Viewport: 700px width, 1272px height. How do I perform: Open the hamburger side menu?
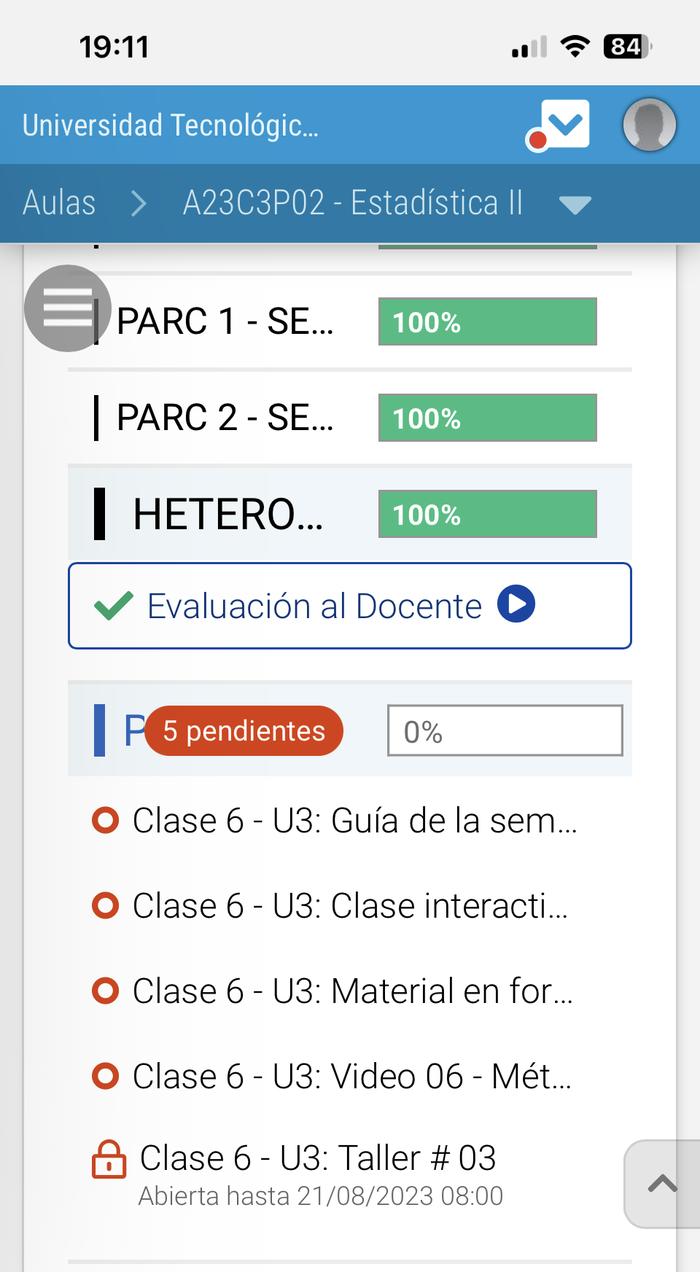(67, 308)
